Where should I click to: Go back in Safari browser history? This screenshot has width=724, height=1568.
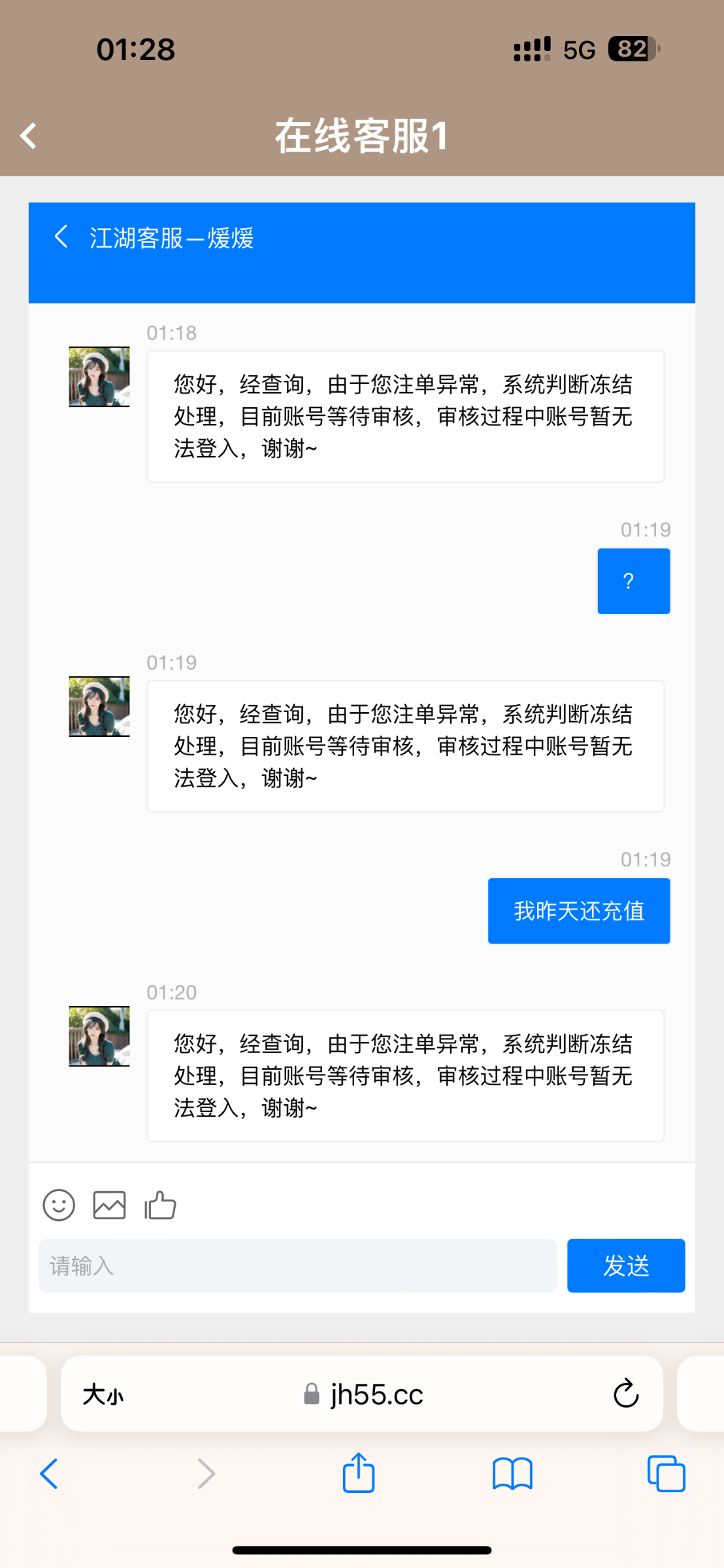pos(49,1474)
